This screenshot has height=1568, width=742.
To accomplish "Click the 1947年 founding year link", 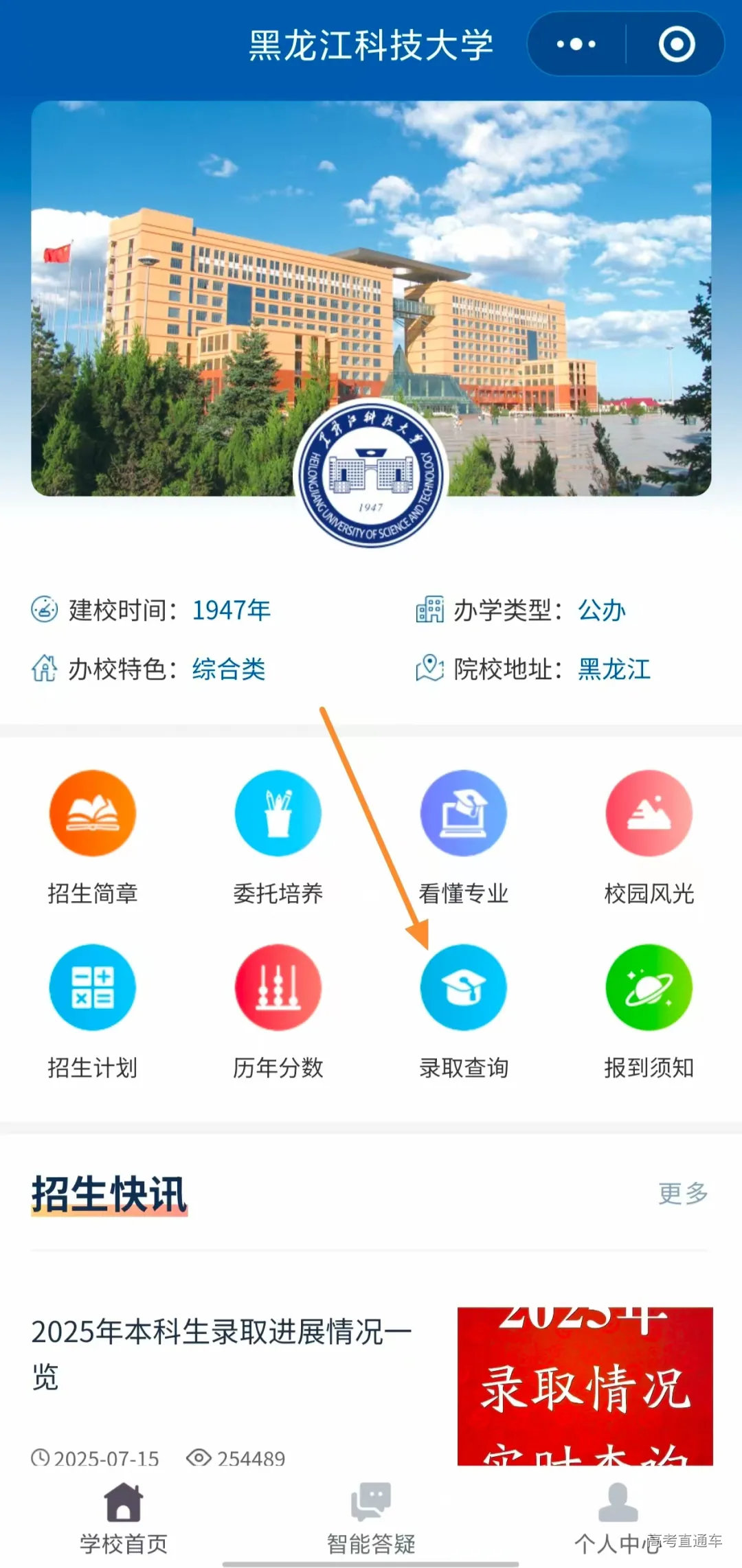I will (x=229, y=610).
